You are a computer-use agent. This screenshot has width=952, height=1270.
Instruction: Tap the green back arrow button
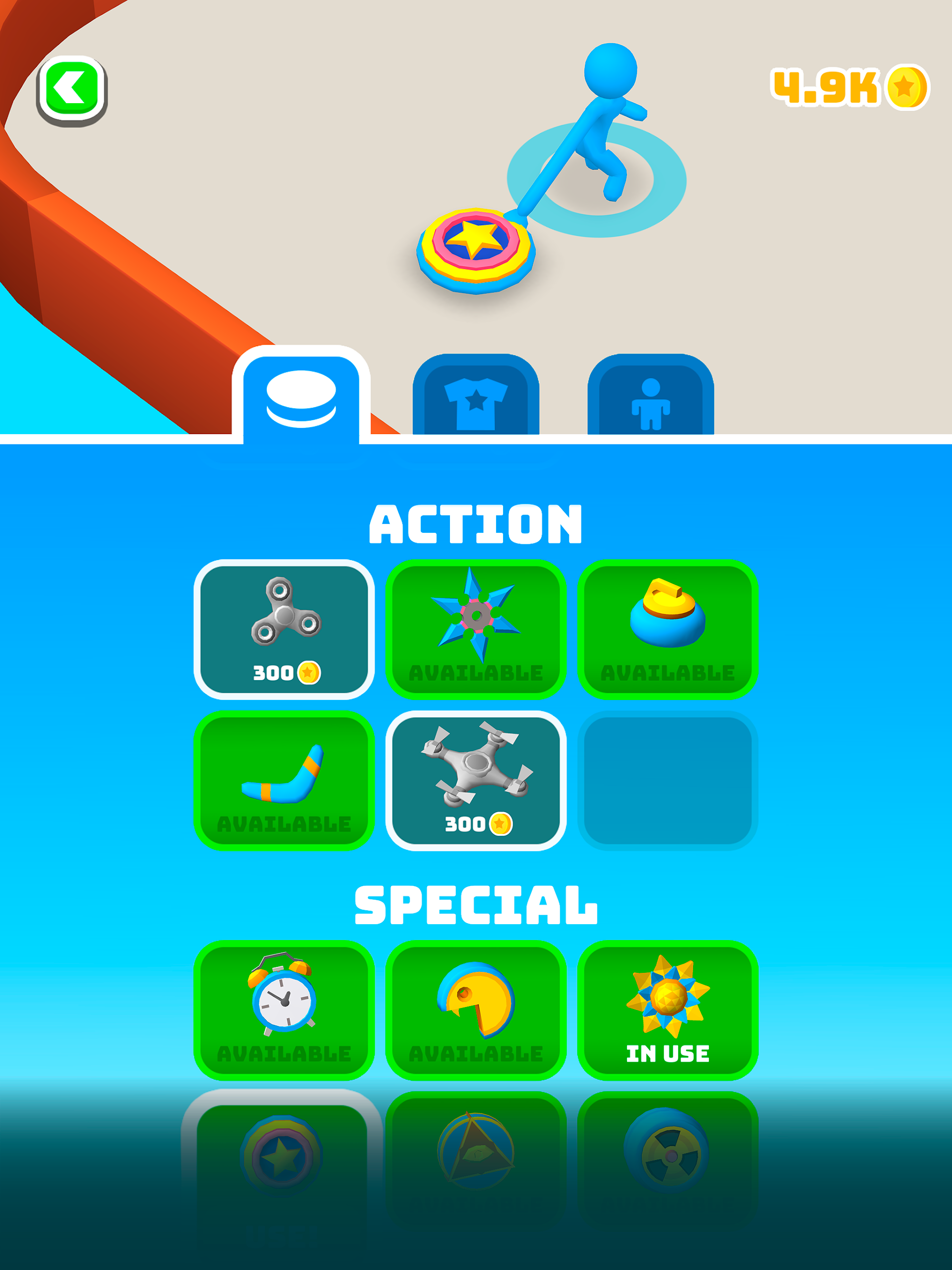(x=72, y=91)
